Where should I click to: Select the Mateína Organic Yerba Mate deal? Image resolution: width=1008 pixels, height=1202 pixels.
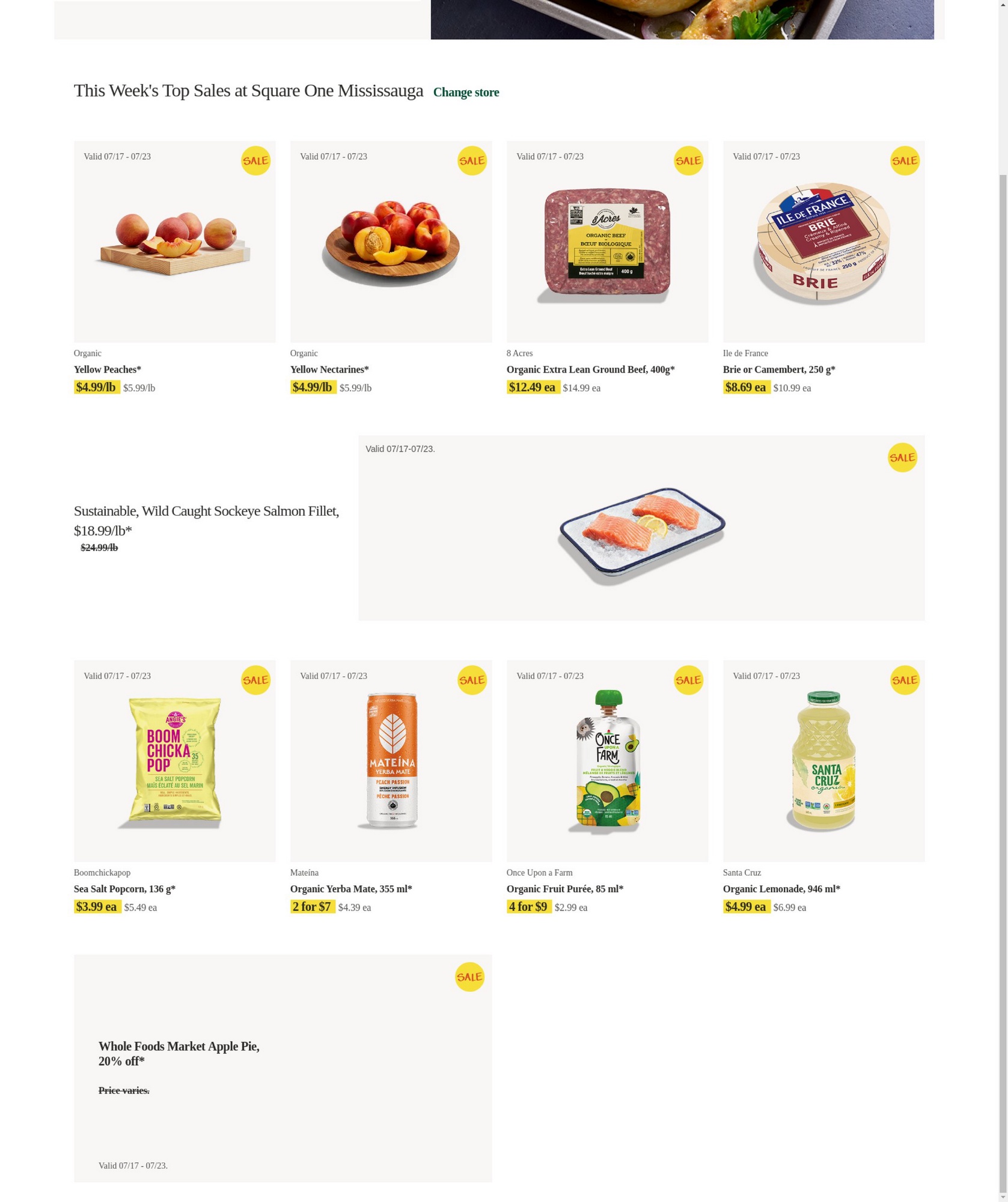[391, 761]
